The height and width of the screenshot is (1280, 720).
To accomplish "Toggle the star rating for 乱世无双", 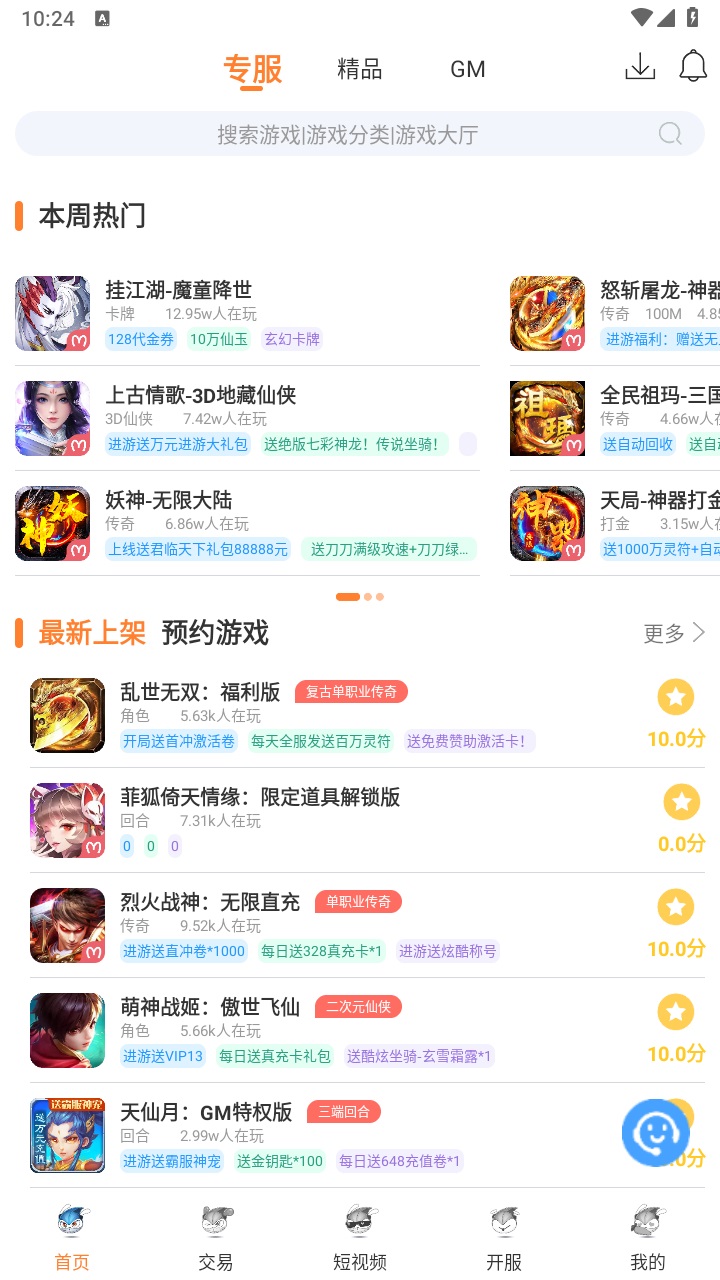I will pyautogui.click(x=676, y=697).
